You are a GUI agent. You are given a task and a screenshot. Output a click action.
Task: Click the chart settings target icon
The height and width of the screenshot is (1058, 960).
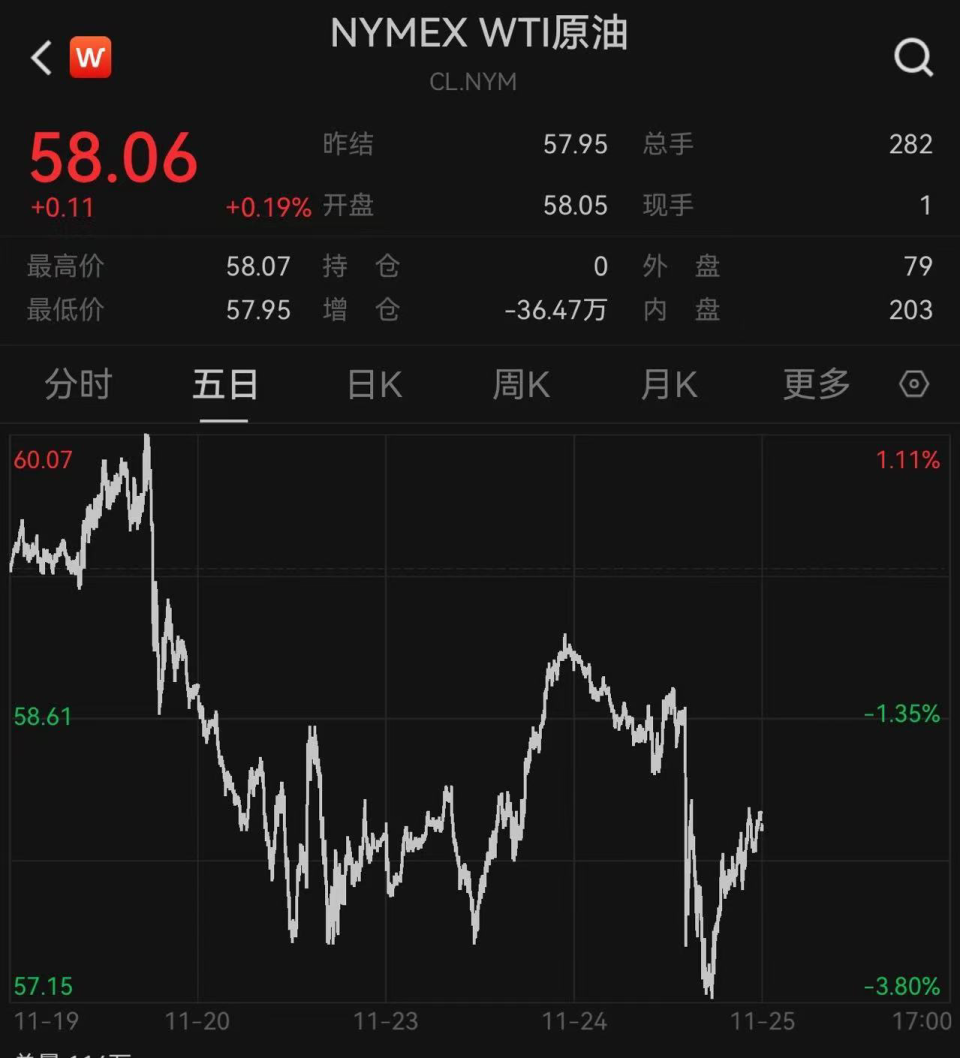point(912,384)
